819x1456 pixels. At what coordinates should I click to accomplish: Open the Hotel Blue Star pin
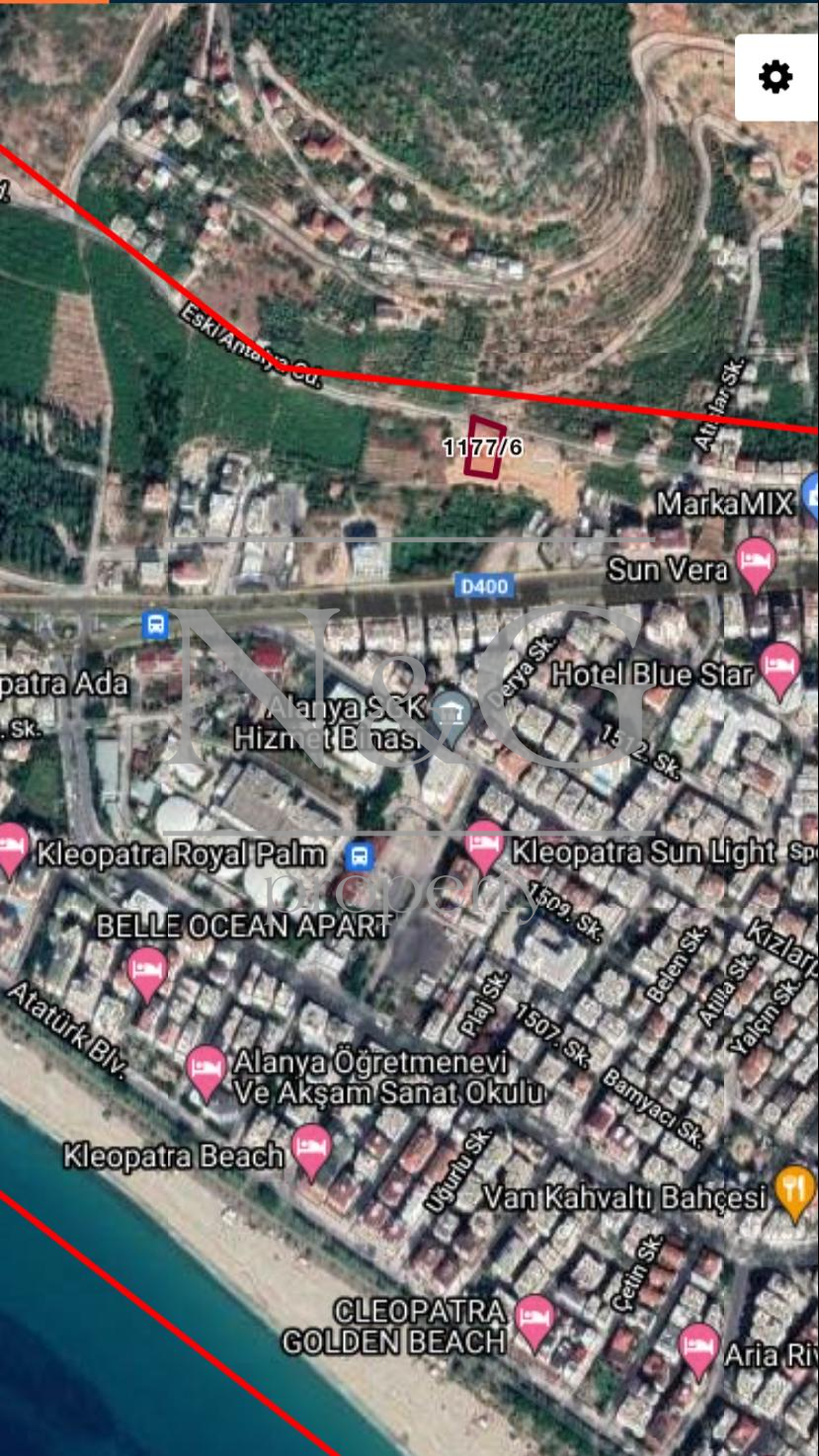tap(779, 668)
